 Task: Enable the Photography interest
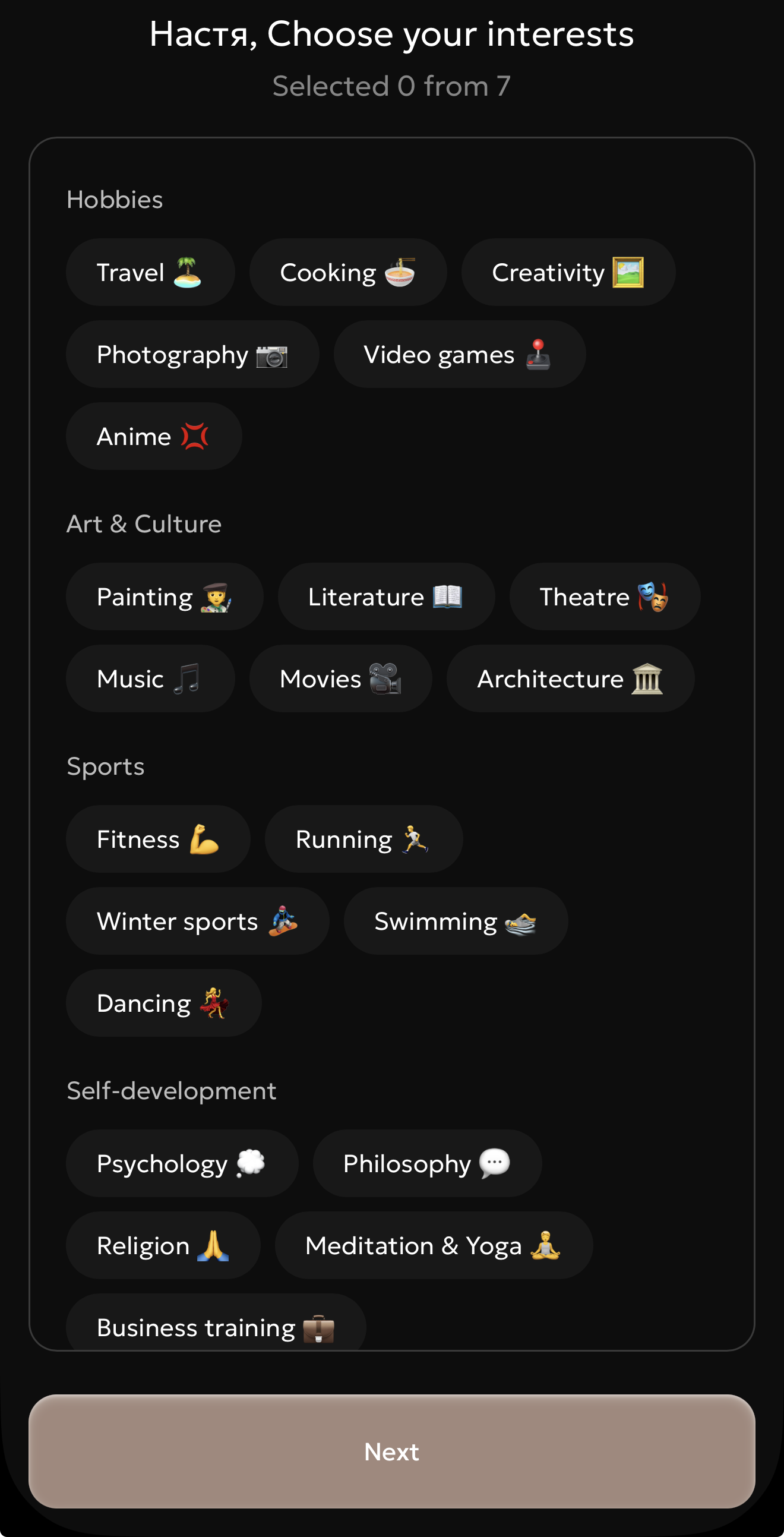[192, 354]
